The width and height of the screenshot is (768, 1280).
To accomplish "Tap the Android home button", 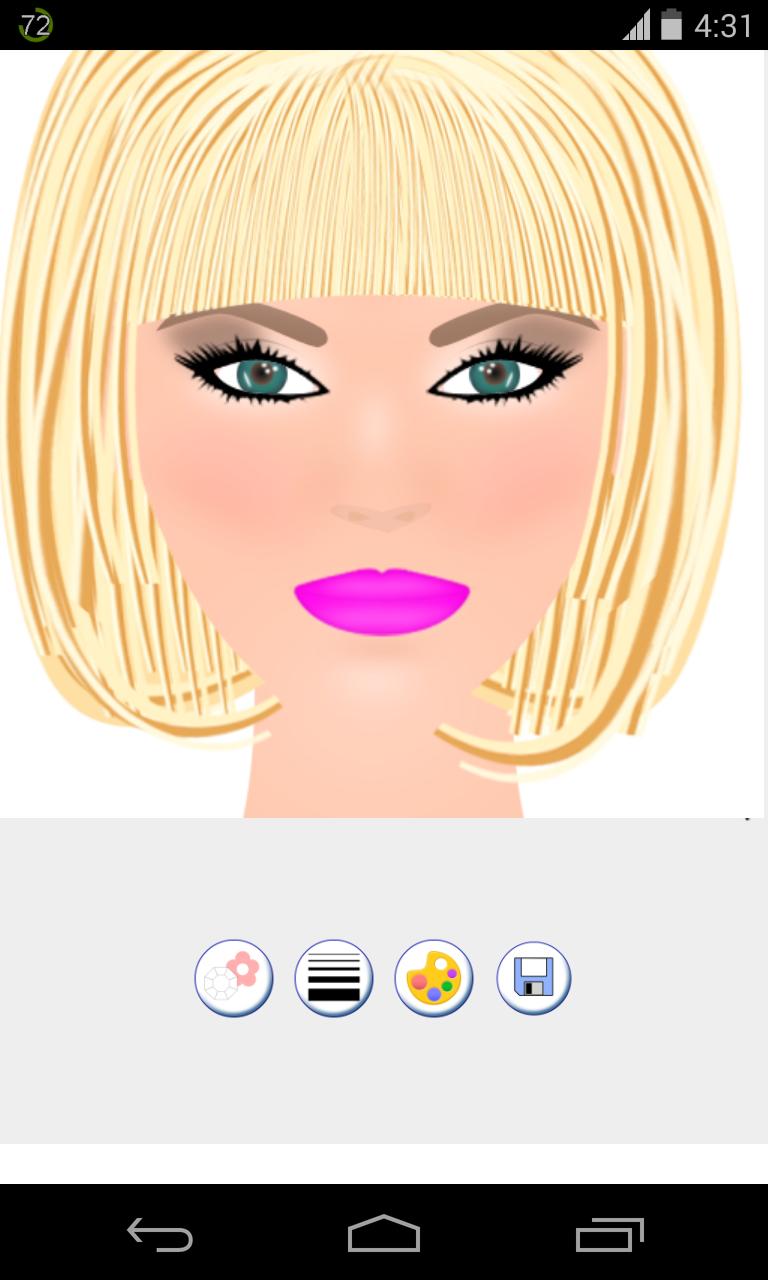I will 384,1234.
